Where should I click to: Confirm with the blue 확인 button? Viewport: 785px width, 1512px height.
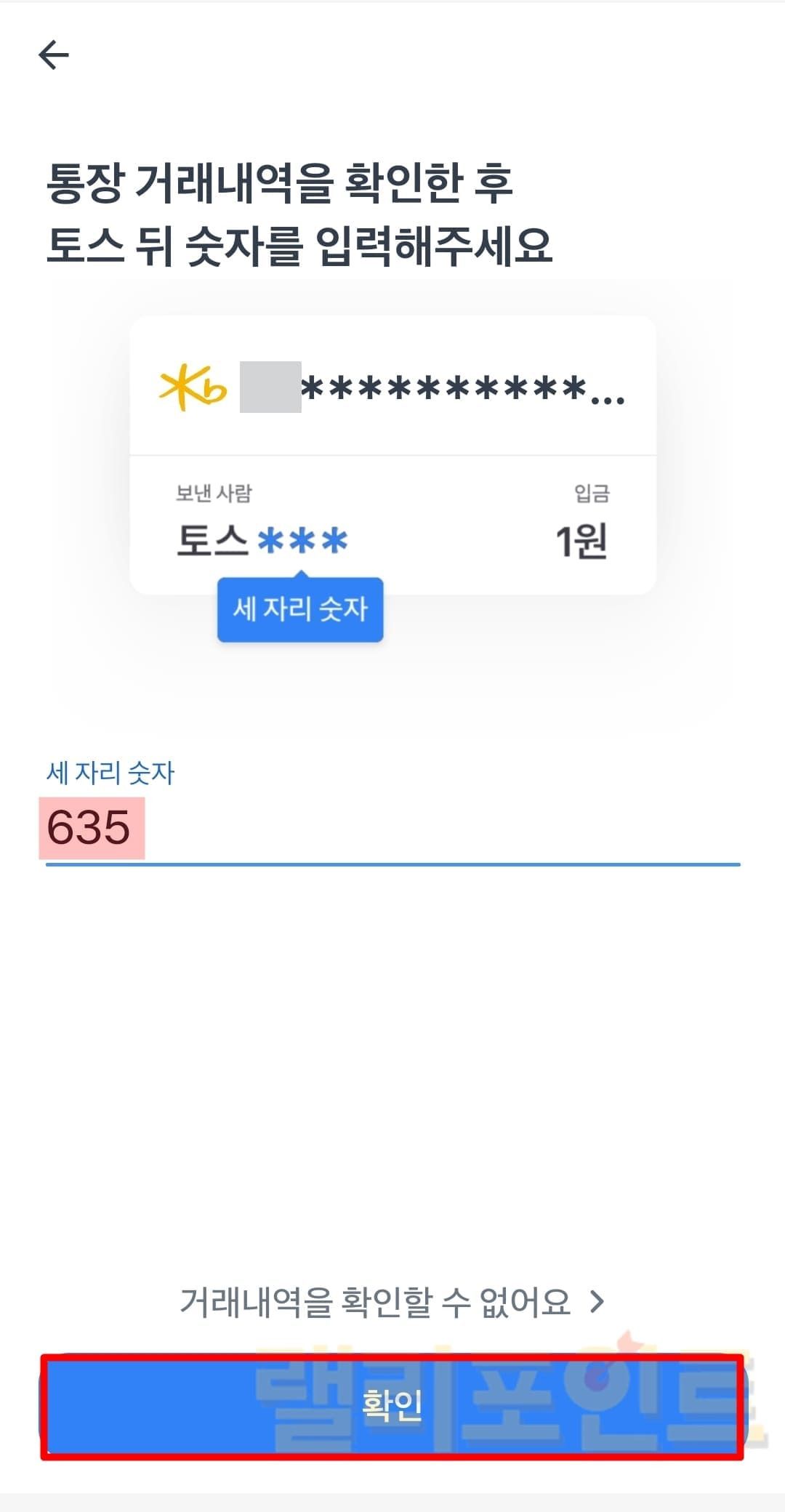tap(392, 1404)
